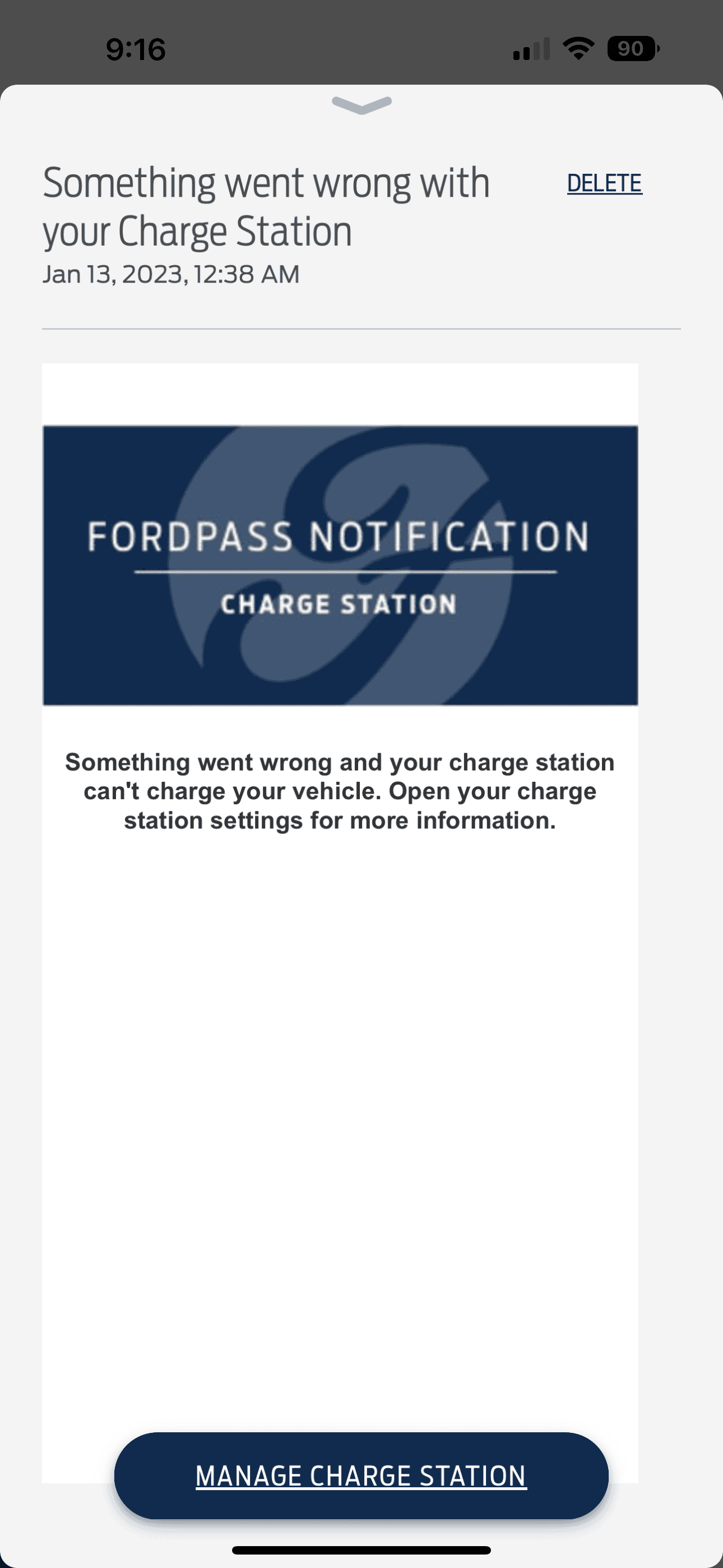Open Manage Charge Station
This screenshot has width=723, height=1568.
pos(361,1475)
